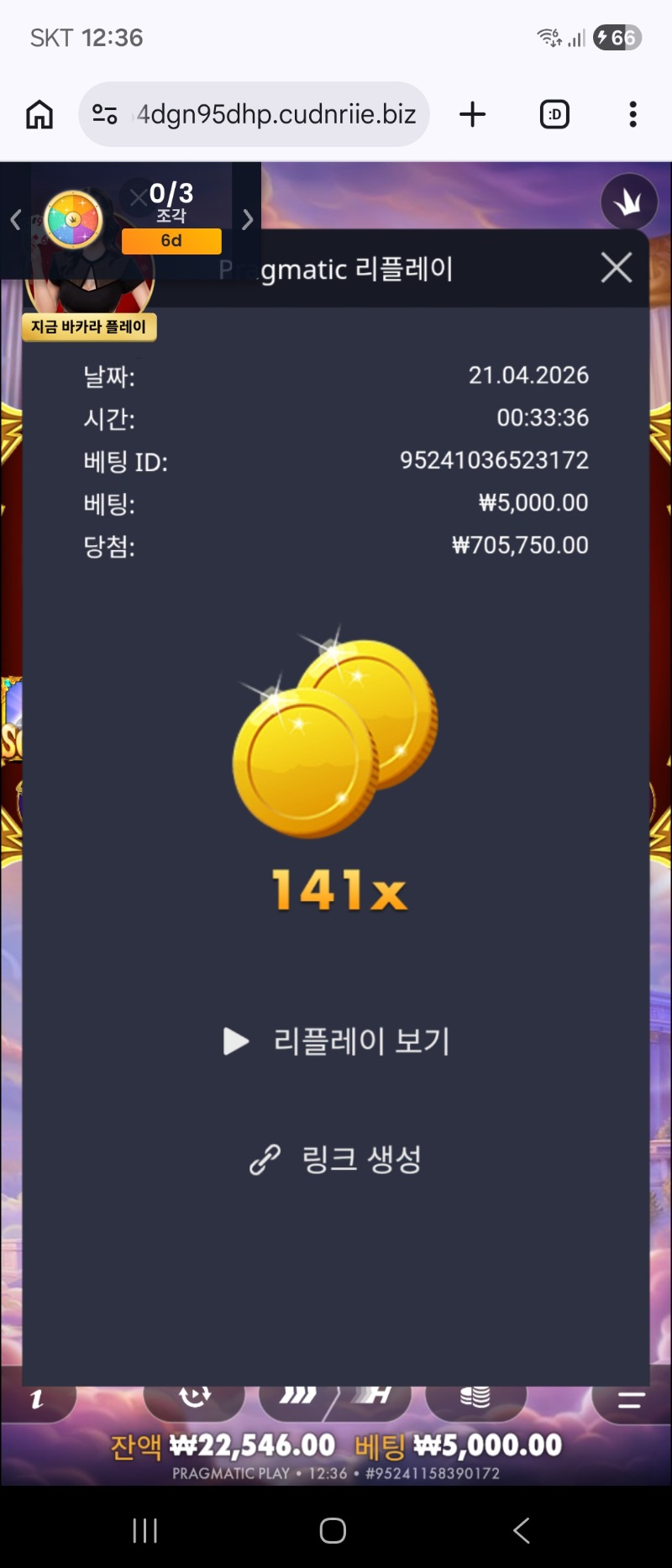Dismiss the spin wheel promo widget
Screen dimensions: 672x1568
(x=138, y=198)
